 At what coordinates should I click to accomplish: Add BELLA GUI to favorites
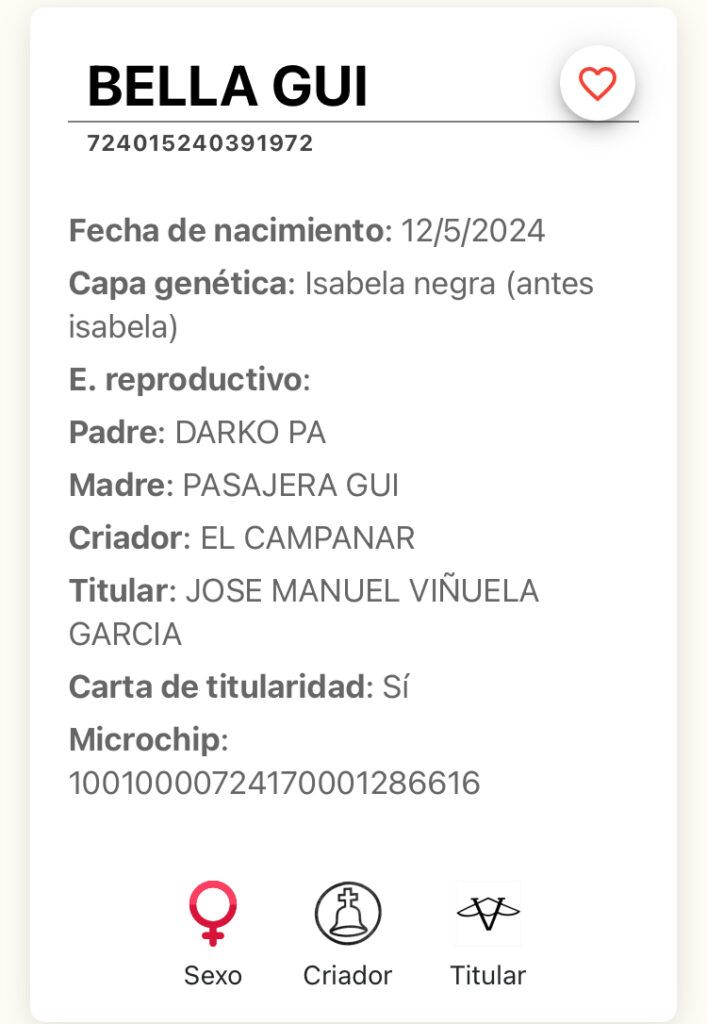[x=597, y=84]
